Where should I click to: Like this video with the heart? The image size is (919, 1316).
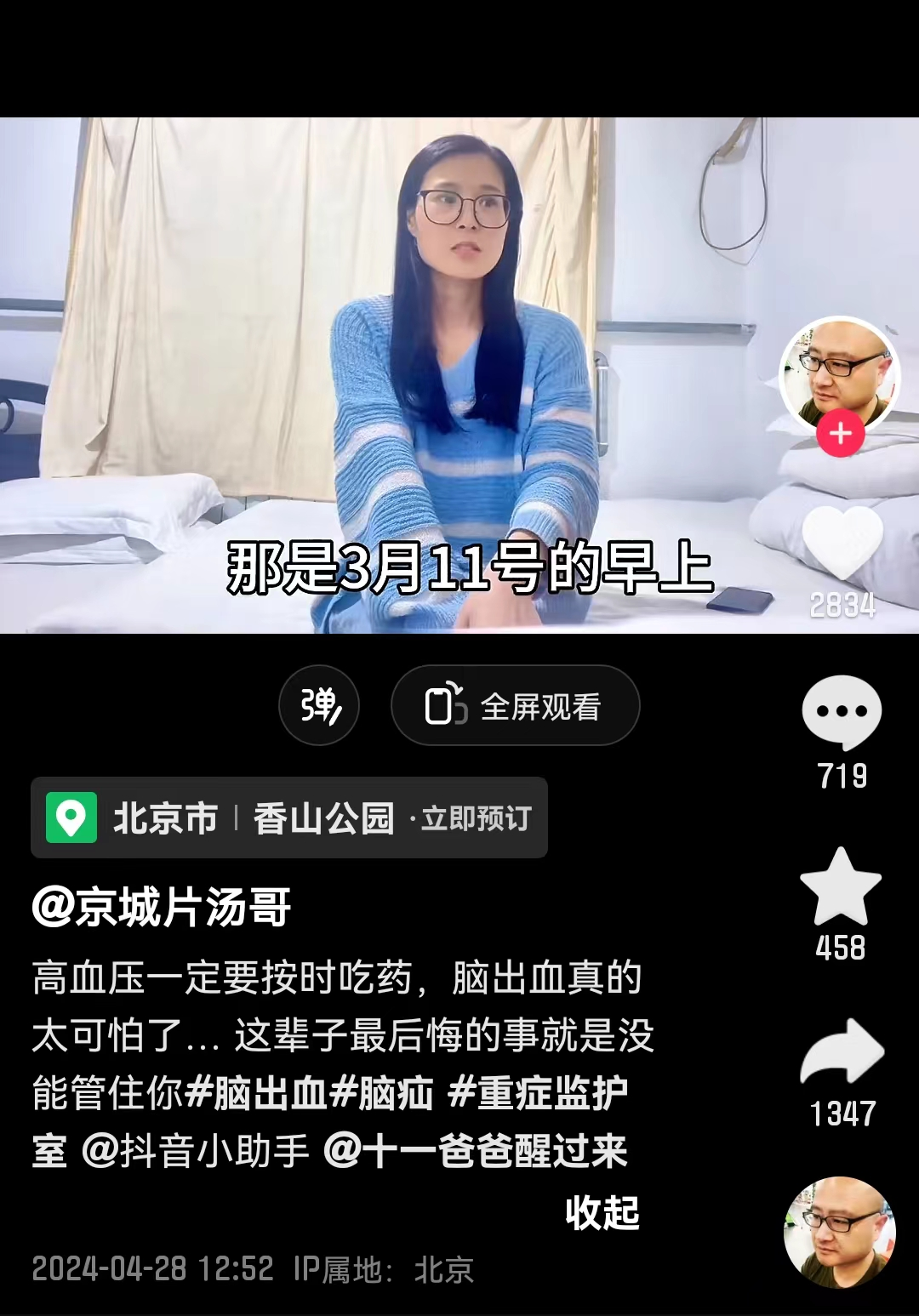tap(842, 544)
